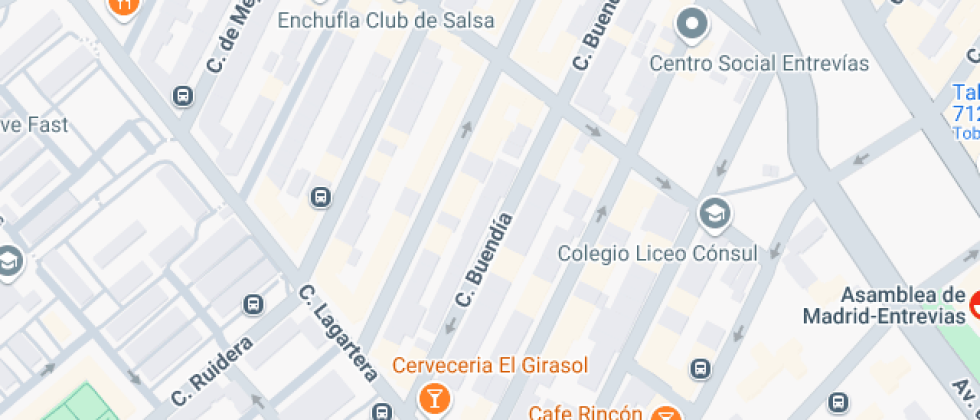Viewport: 980px width, 420px height.
Task: Select the Colegio Liceo Cónsul school pin
Action: (714, 212)
